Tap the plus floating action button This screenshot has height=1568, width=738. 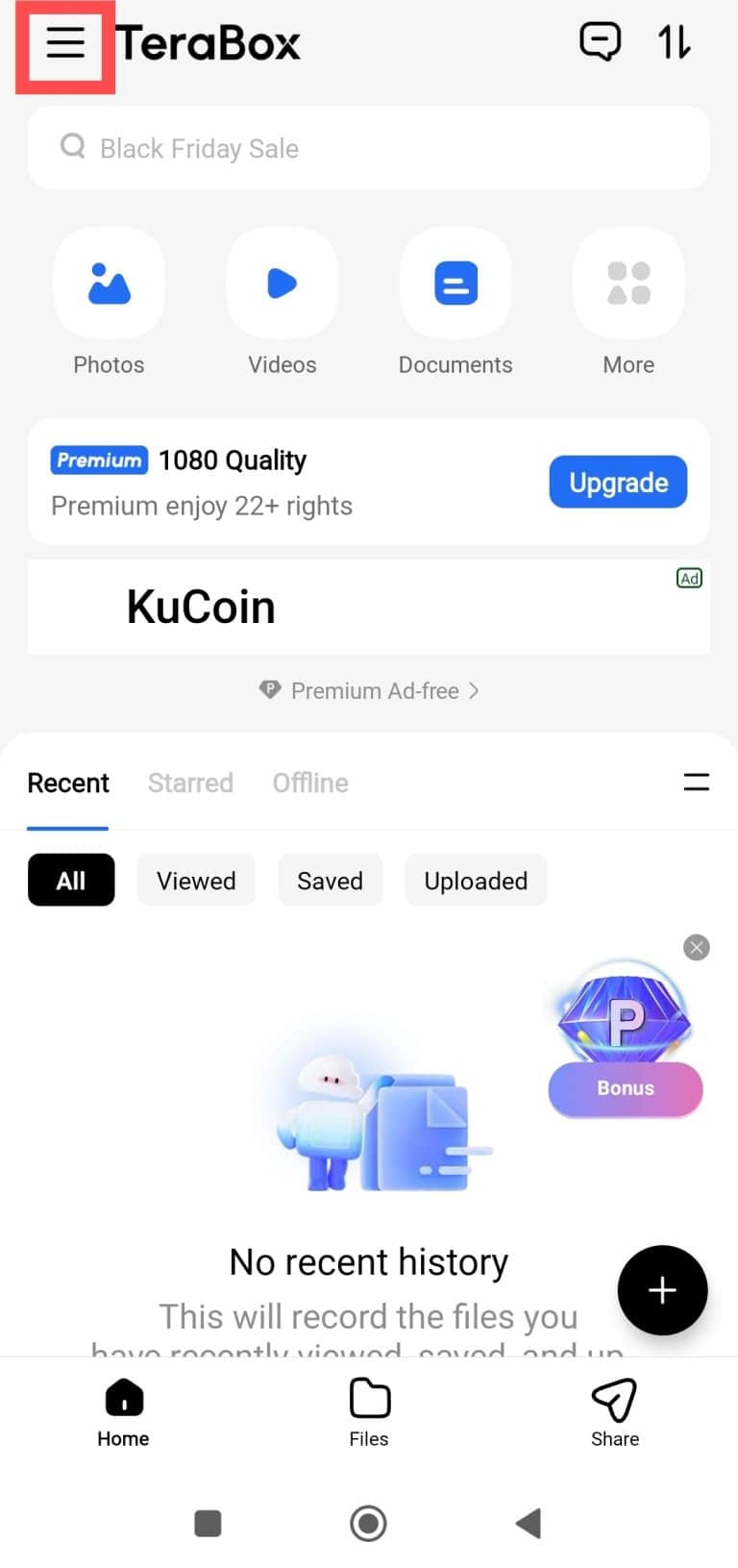(662, 1290)
